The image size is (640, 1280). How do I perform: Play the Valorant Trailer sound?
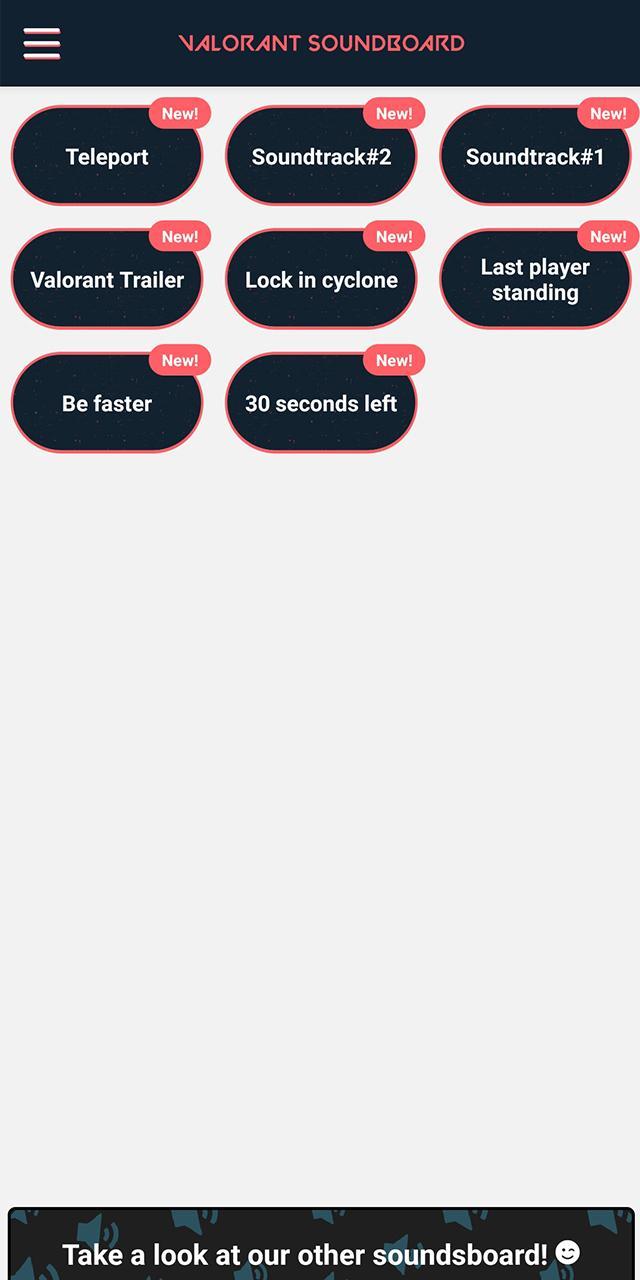tap(107, 280)
